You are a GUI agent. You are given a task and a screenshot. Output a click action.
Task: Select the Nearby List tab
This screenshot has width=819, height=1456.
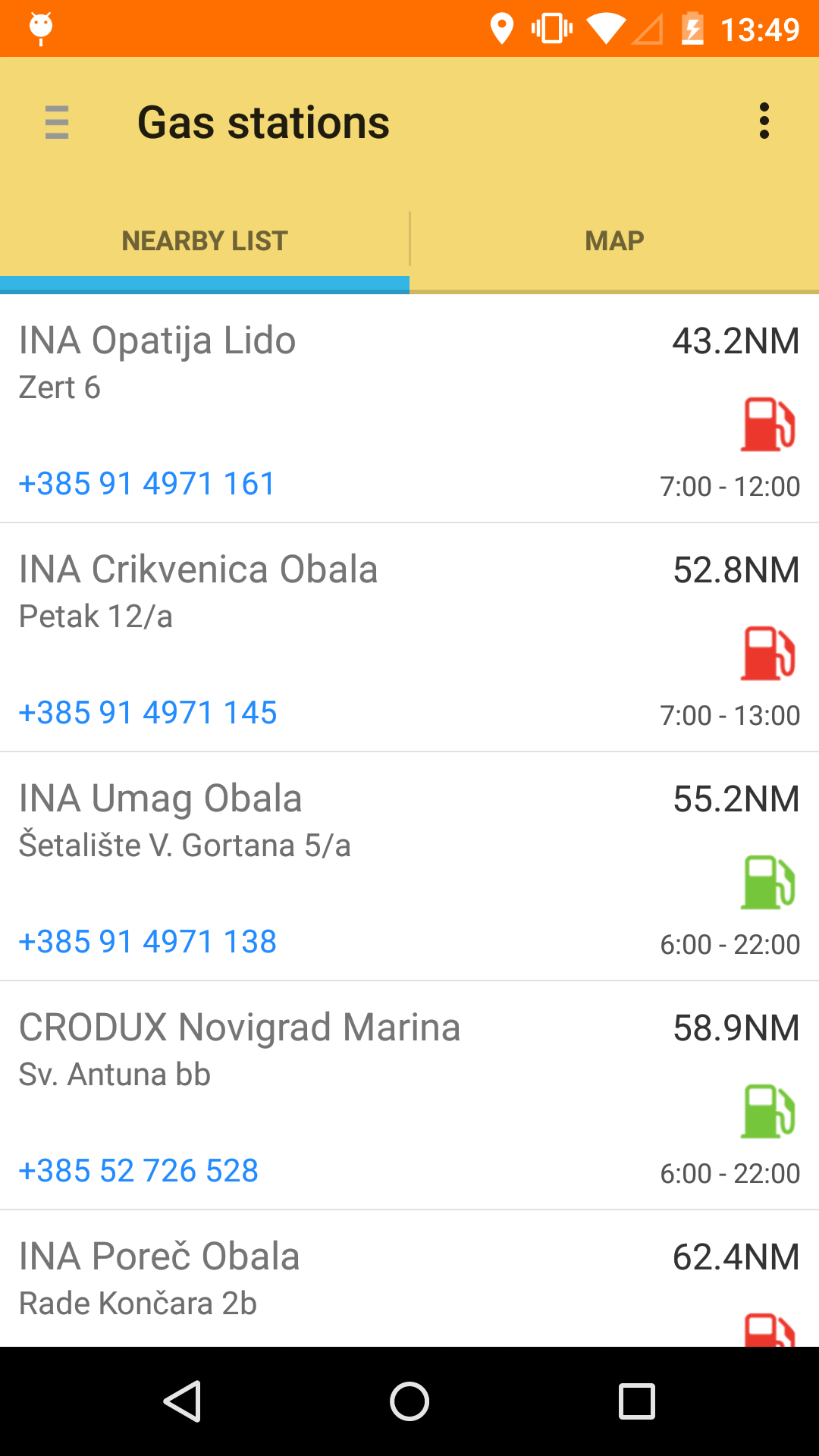(205, 241)
